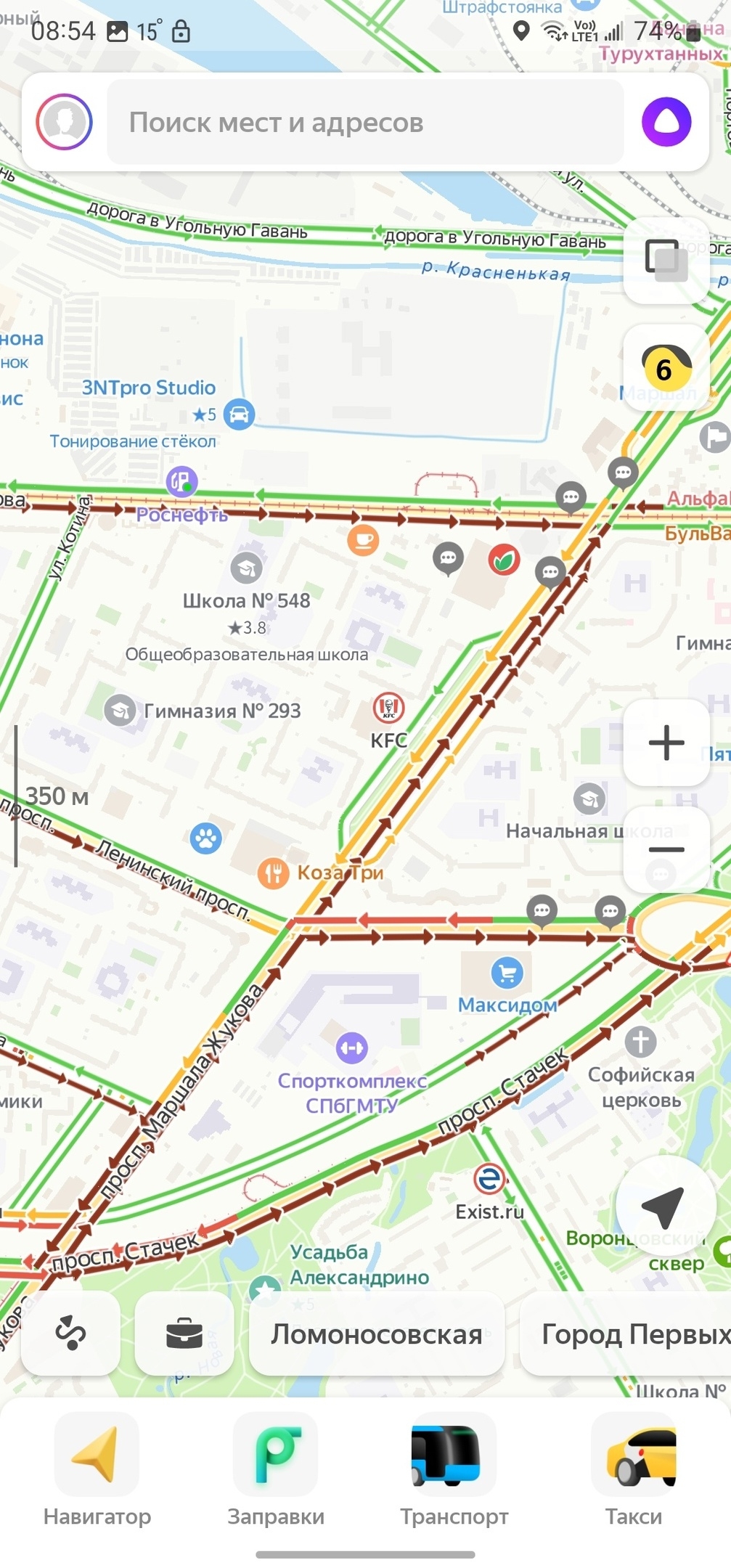This screenshot has height=1568, width=731.
Task: Open the route builder button
Action: point(70,1333)
